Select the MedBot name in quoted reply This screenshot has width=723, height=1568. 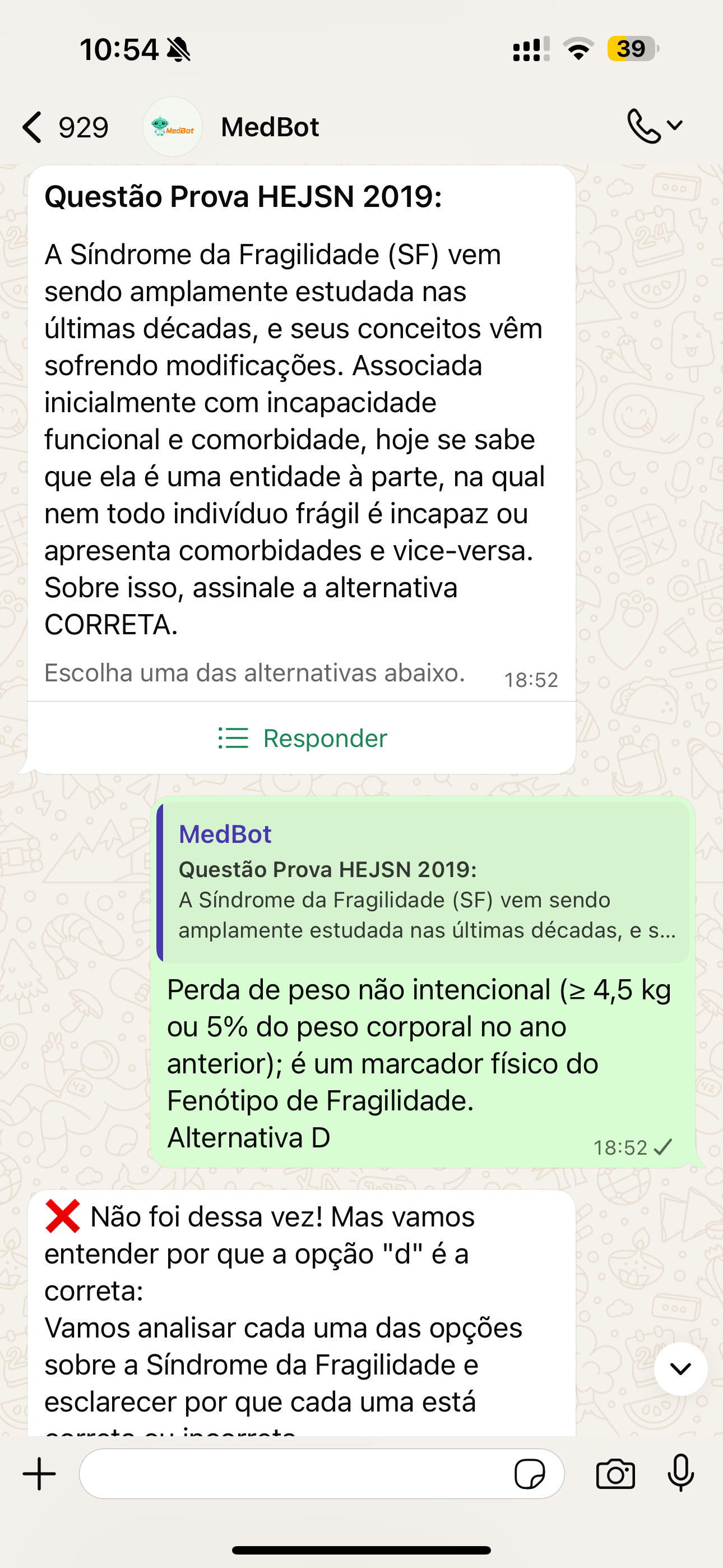click(225, 833)
